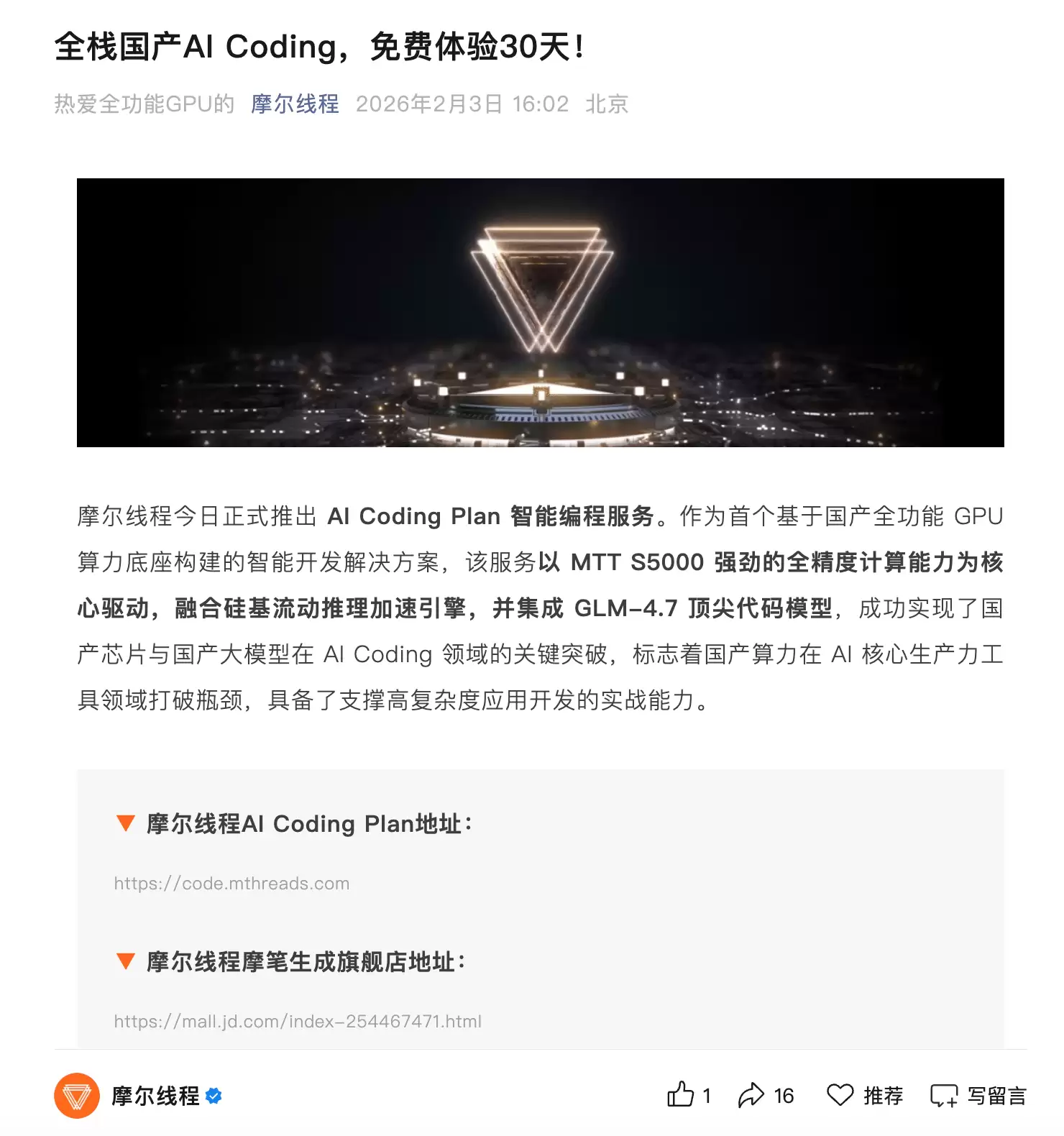Open the author link 摩尔线程 below the title
This screenshot has width=1064, height=1136.
[x=295, y=104]
